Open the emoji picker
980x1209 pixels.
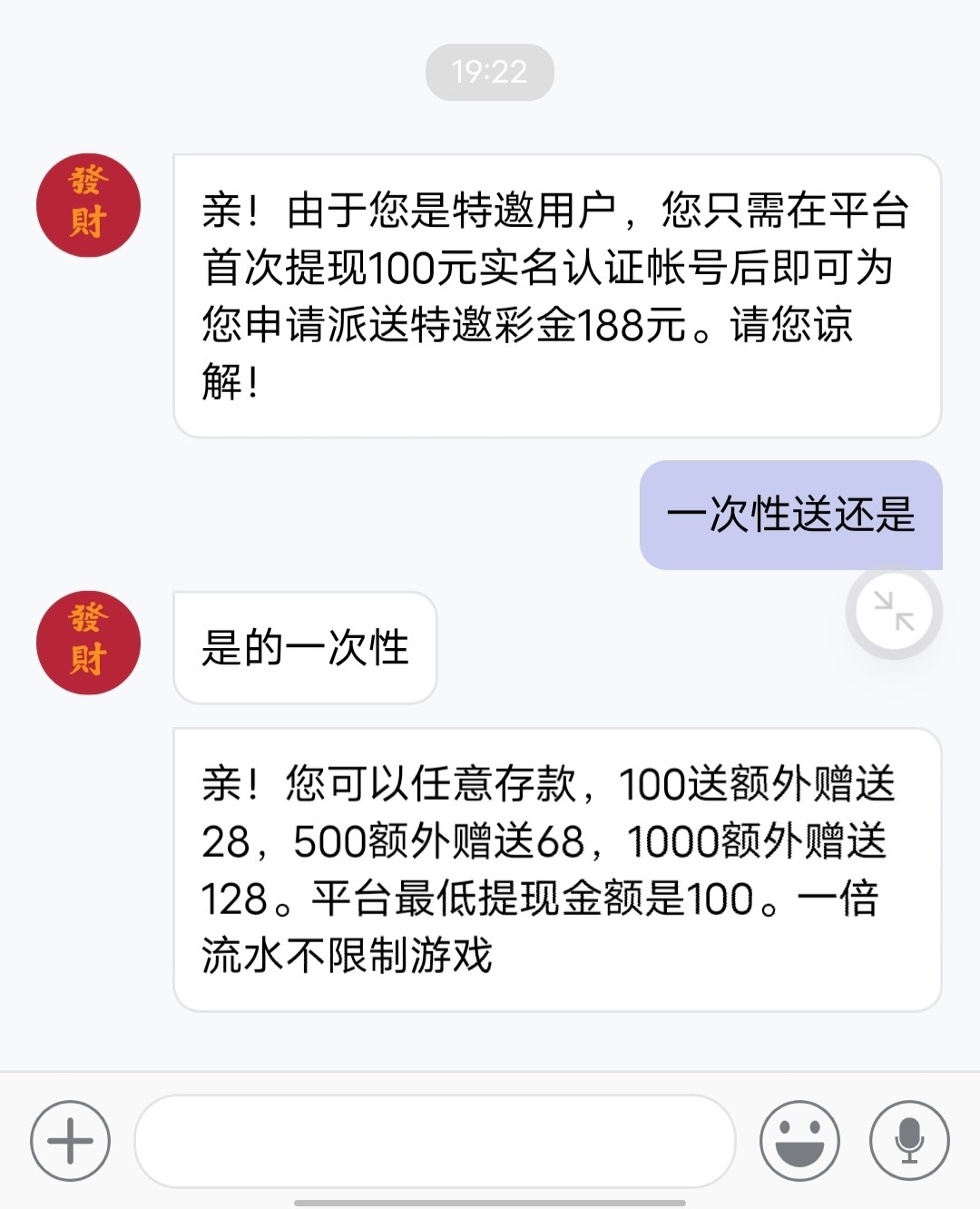799,1140
